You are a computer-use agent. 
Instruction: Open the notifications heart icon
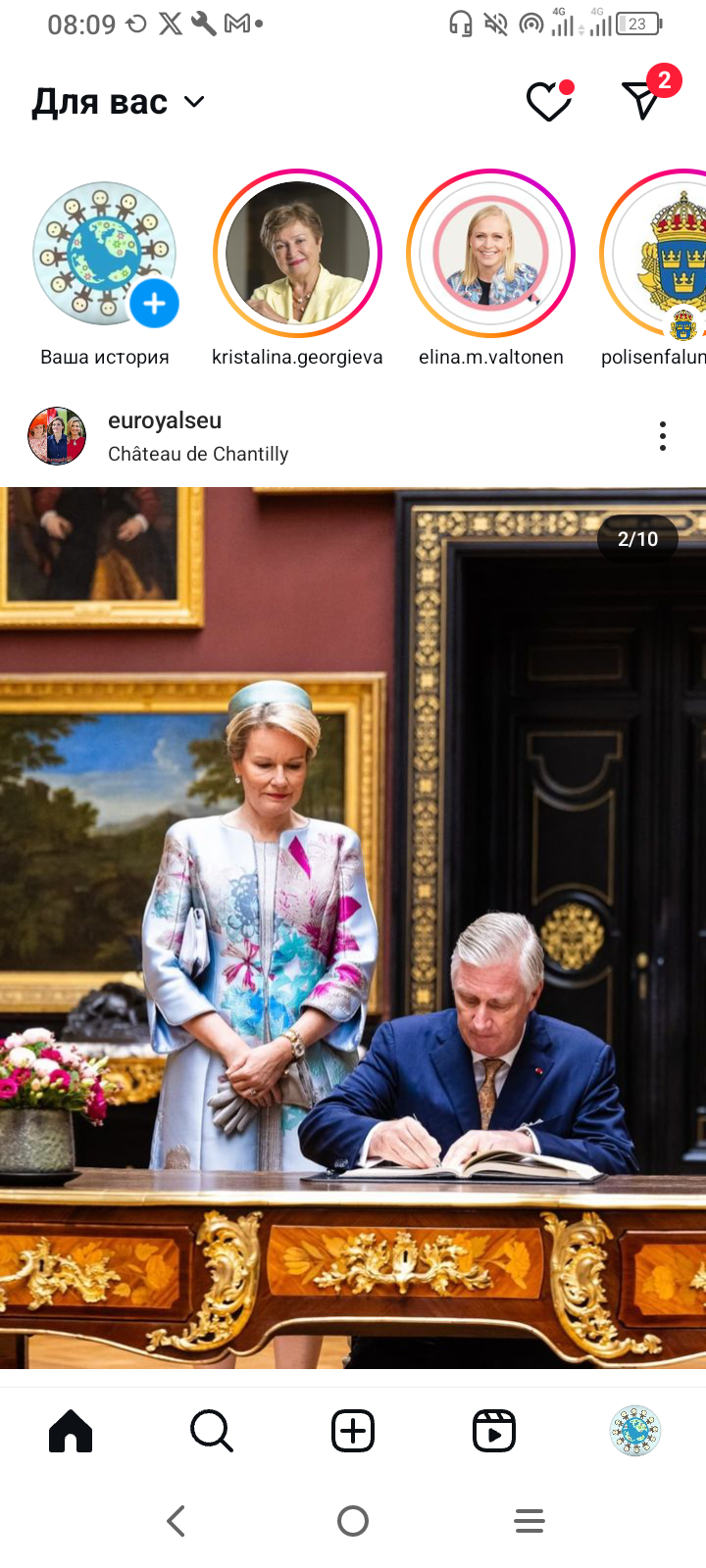pyautogui.click(x=548, y=101)
